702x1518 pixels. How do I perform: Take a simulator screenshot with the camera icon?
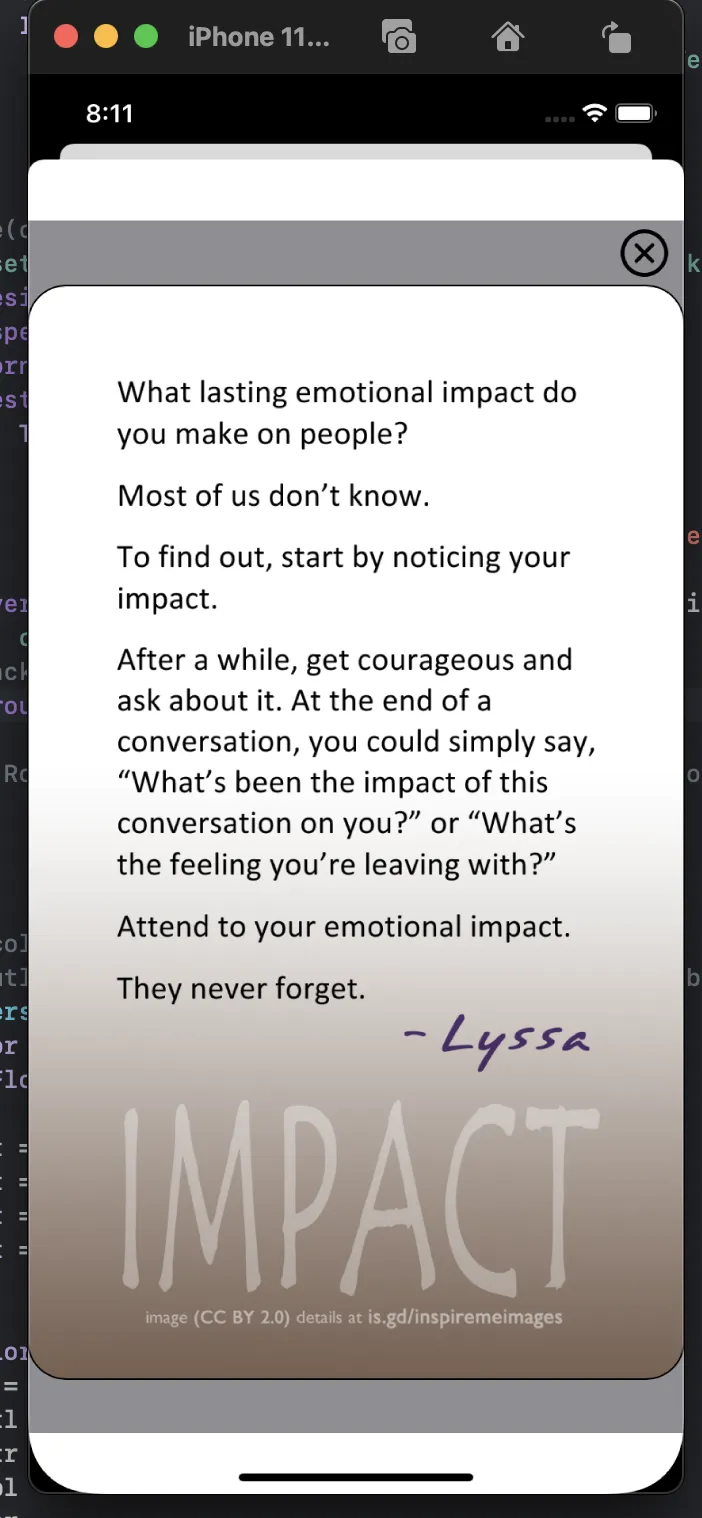tap(399, 38)
